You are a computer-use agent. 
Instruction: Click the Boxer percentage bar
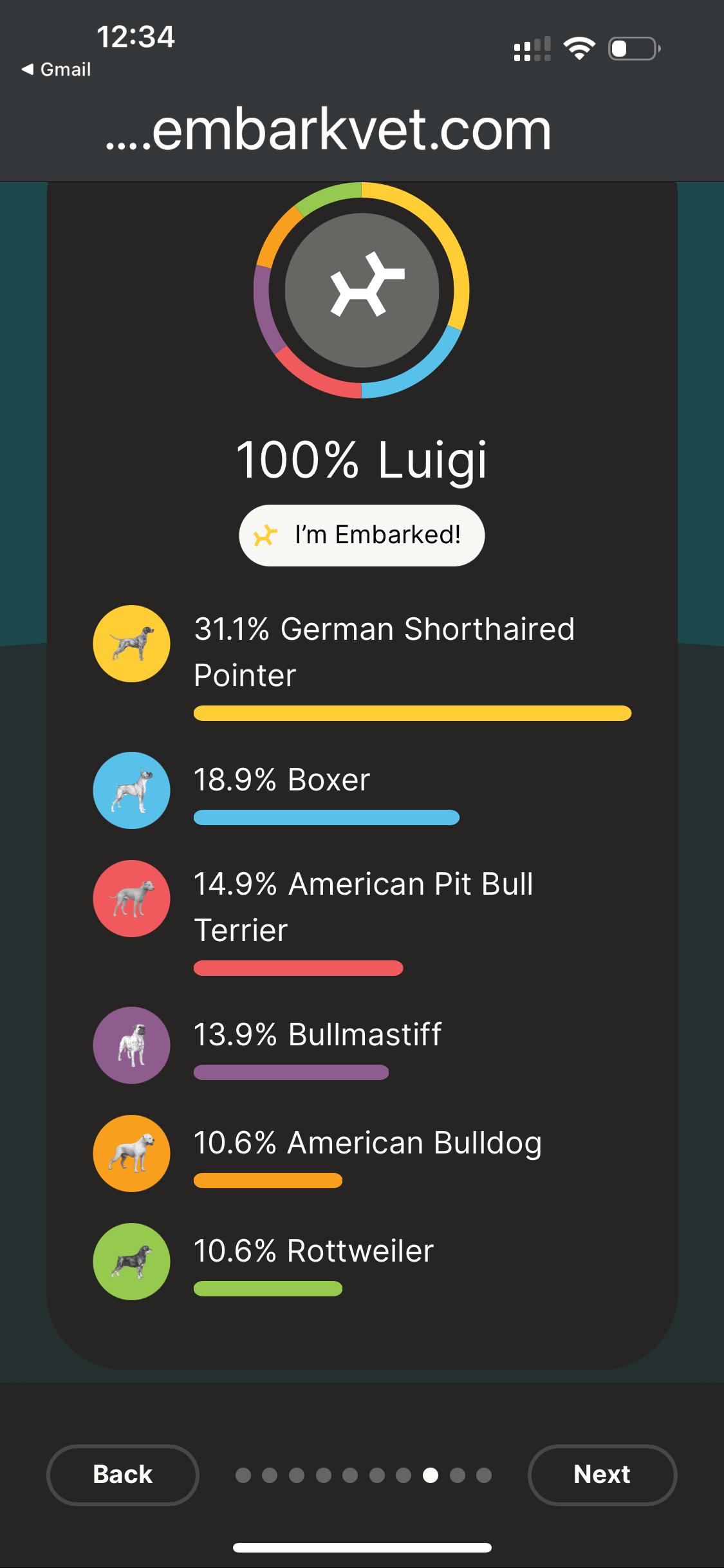click(326, 818)
